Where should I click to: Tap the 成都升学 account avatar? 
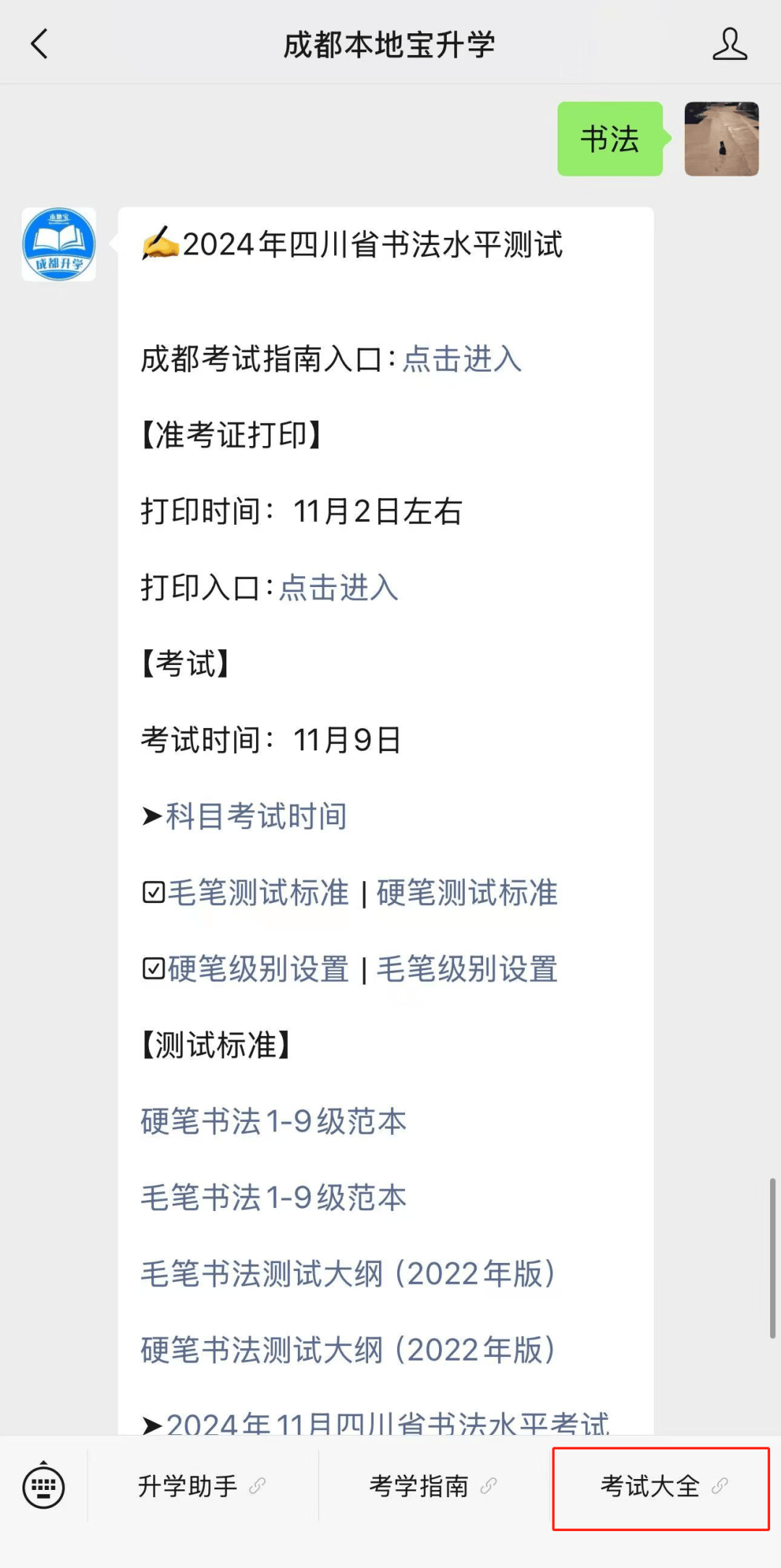click(58, 244)
